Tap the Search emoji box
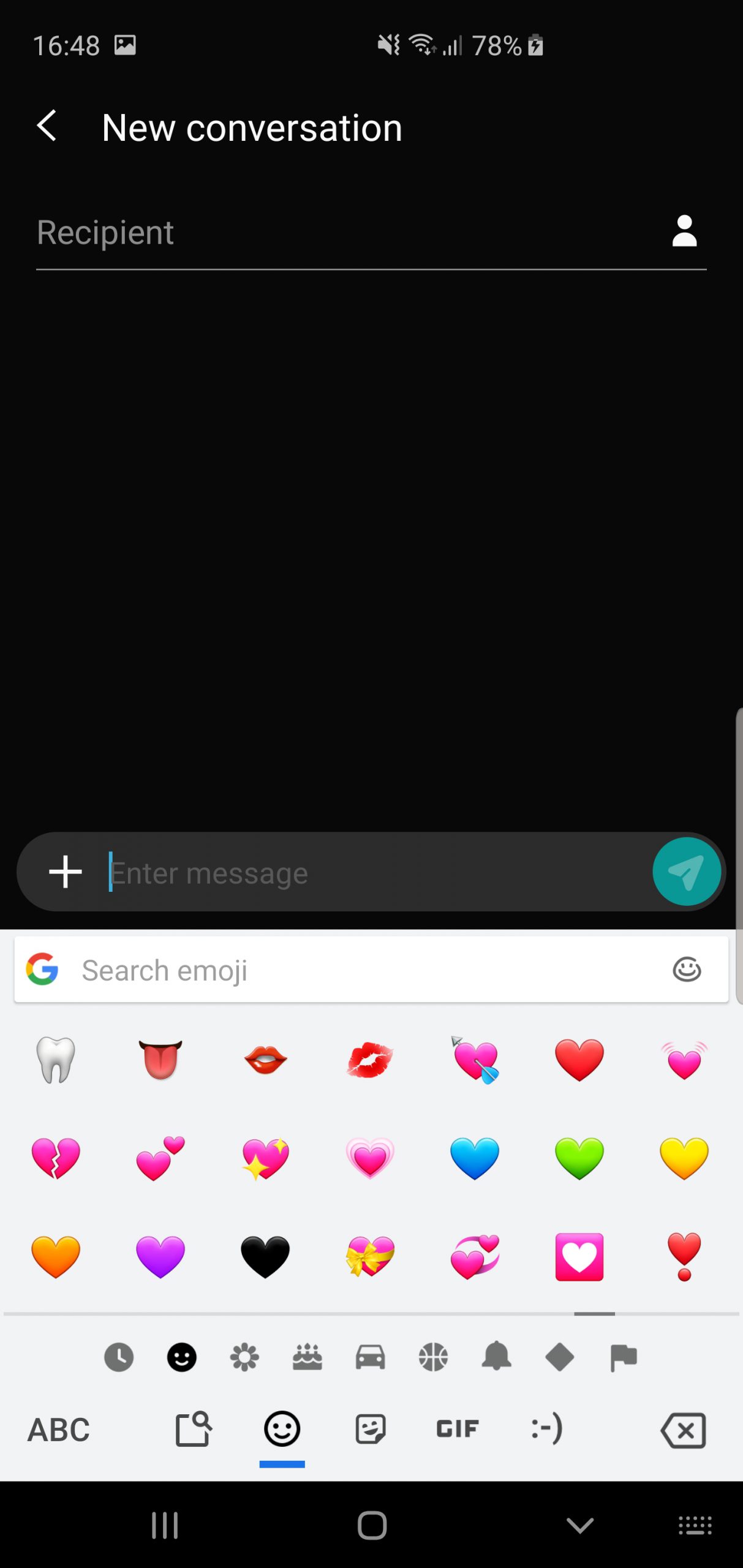Viewport: 743px width, 1568px height. [371, 970]
